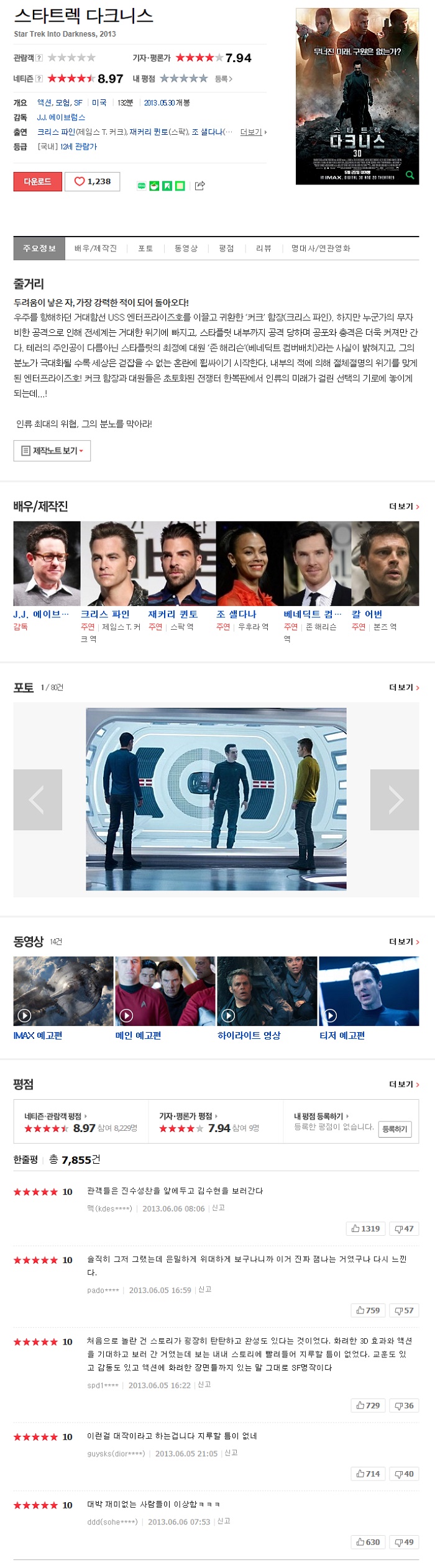The image size is (435, 1568).
Task: Upvote the review with 1319 likes
Action: [x=365, y=1228]
